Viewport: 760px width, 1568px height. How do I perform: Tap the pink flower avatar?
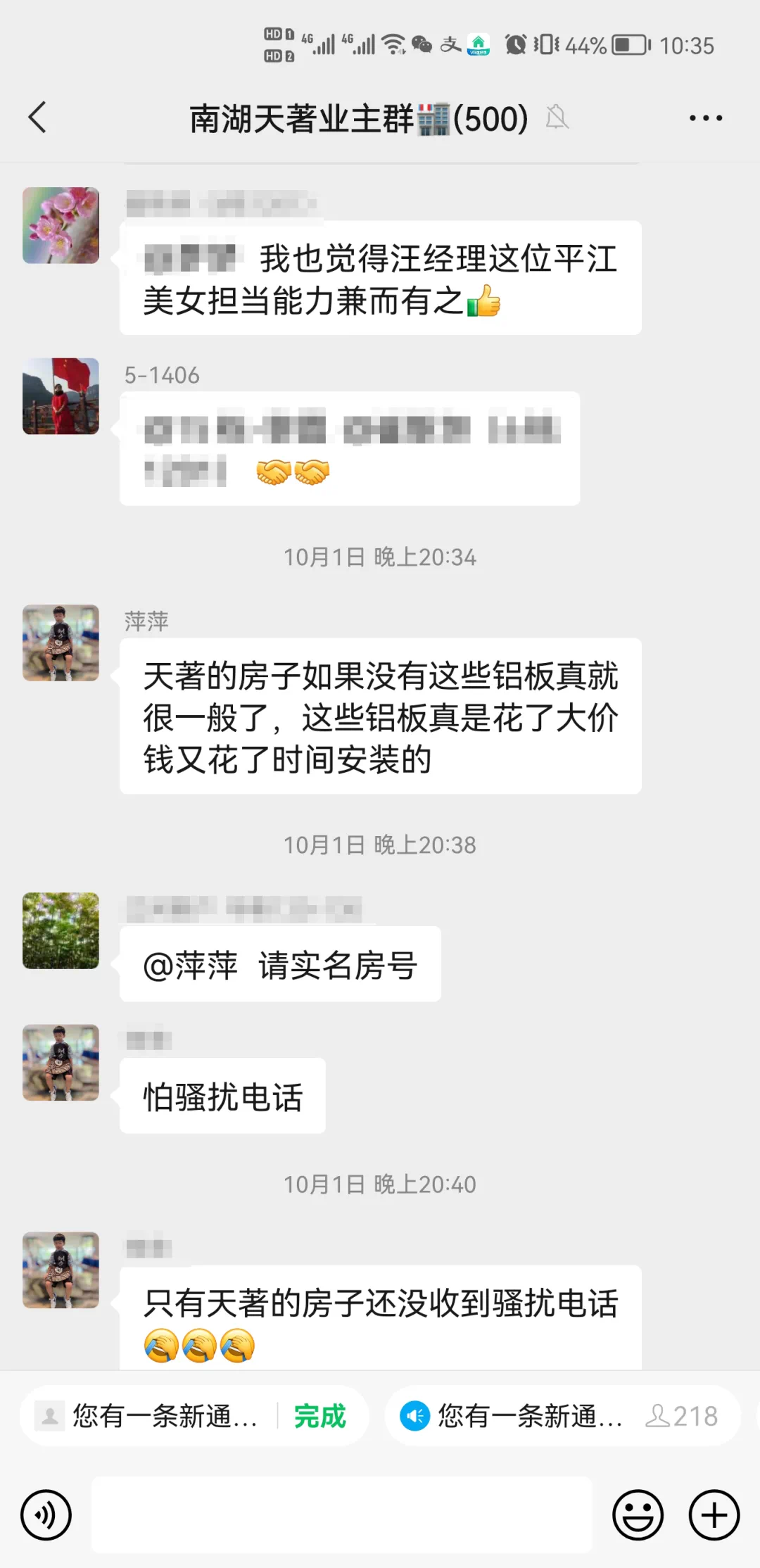pyautogui.click(x=61, y=225)
